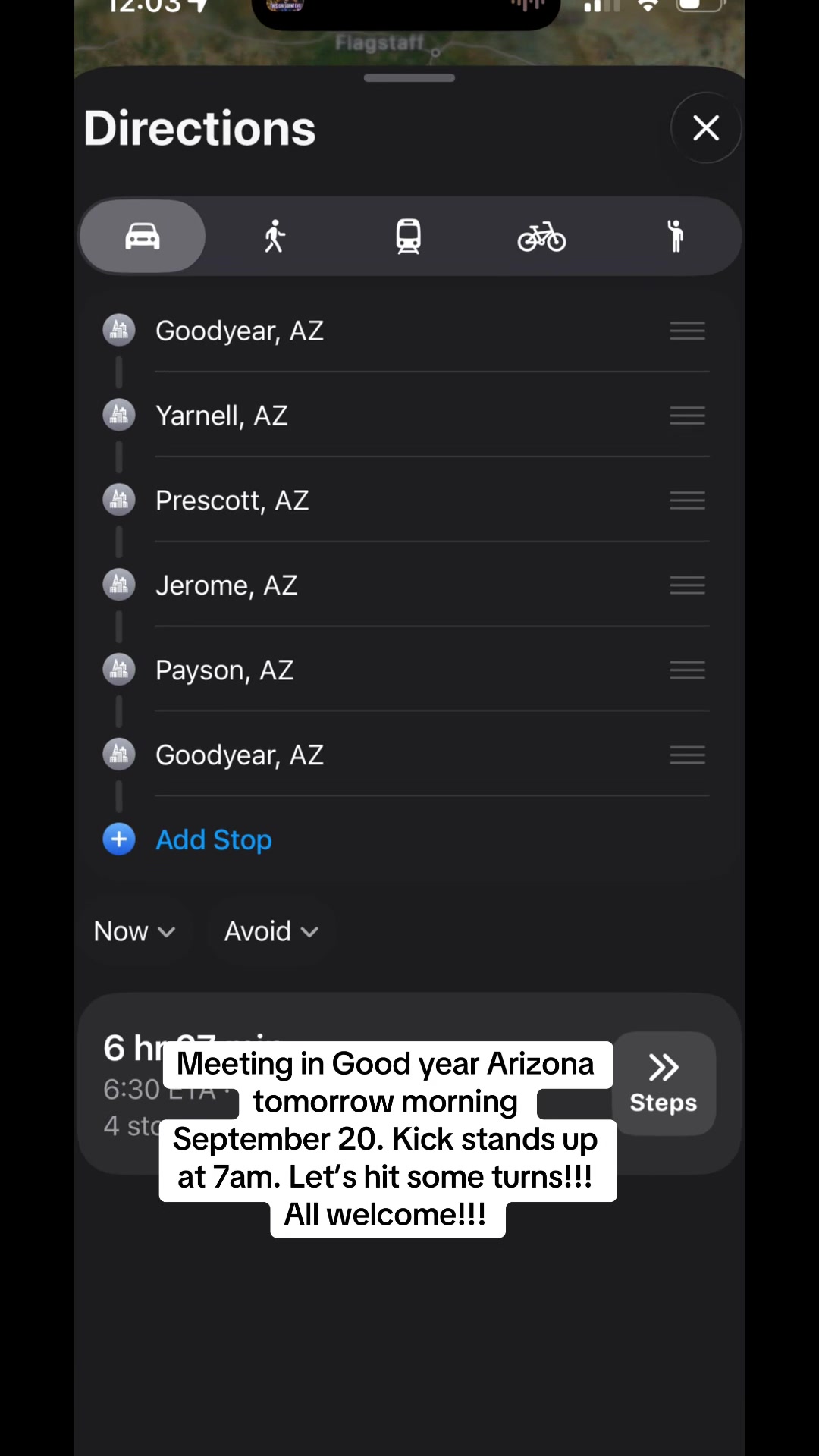View route Steps
819x1456 pixels.
[x=664, y=1083]
